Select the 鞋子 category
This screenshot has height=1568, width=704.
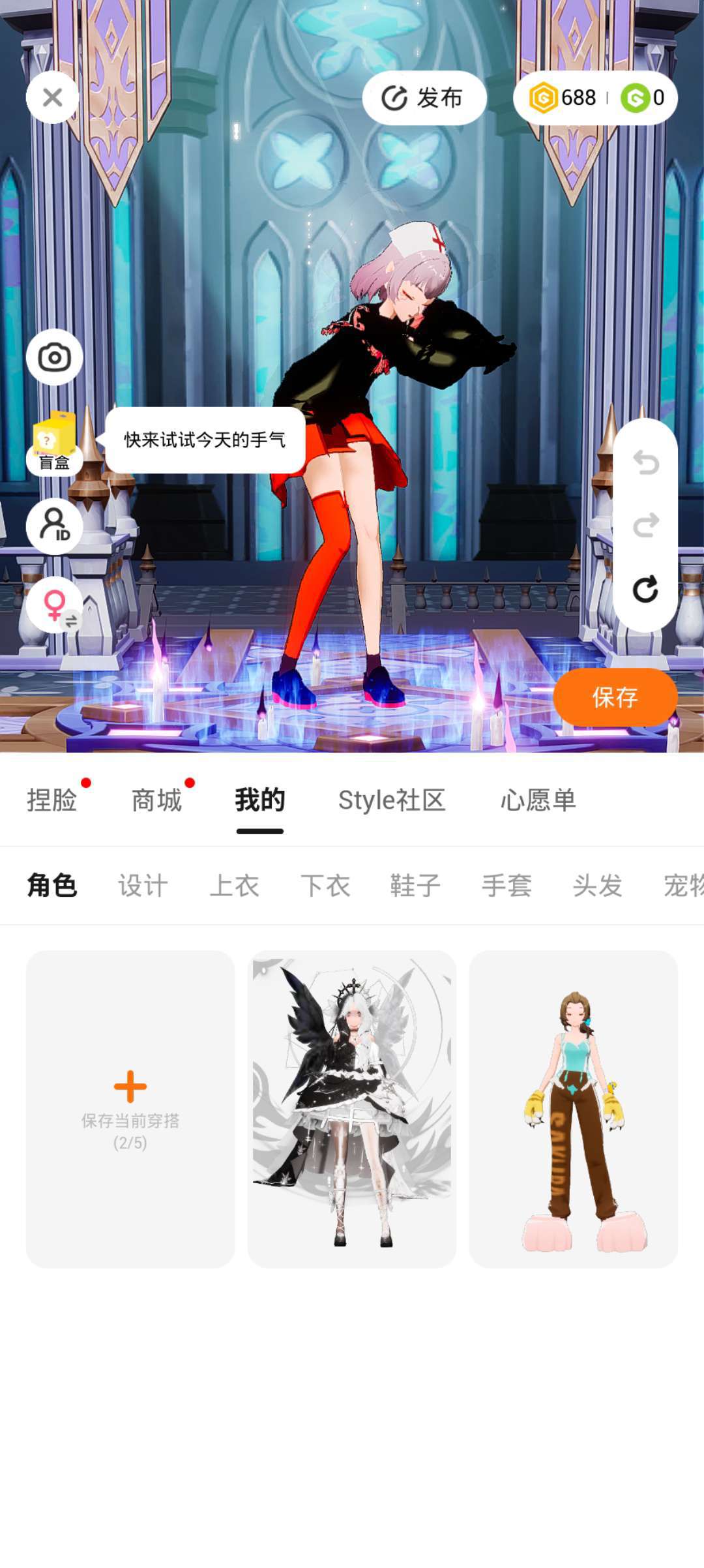click(x=415, y=886)
